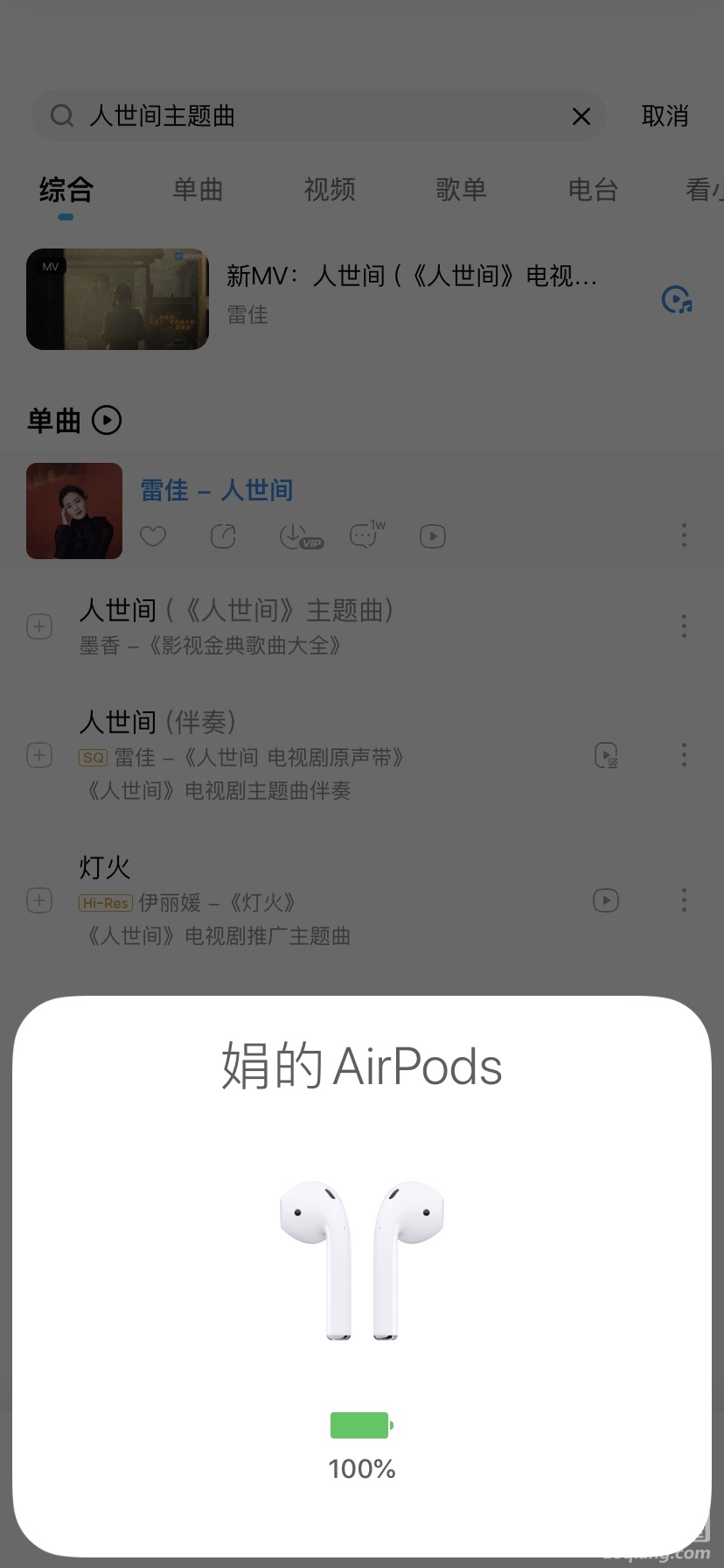Open comments for 雷佳 – 人世间
724x1568 pixels.
click(365, 535)
